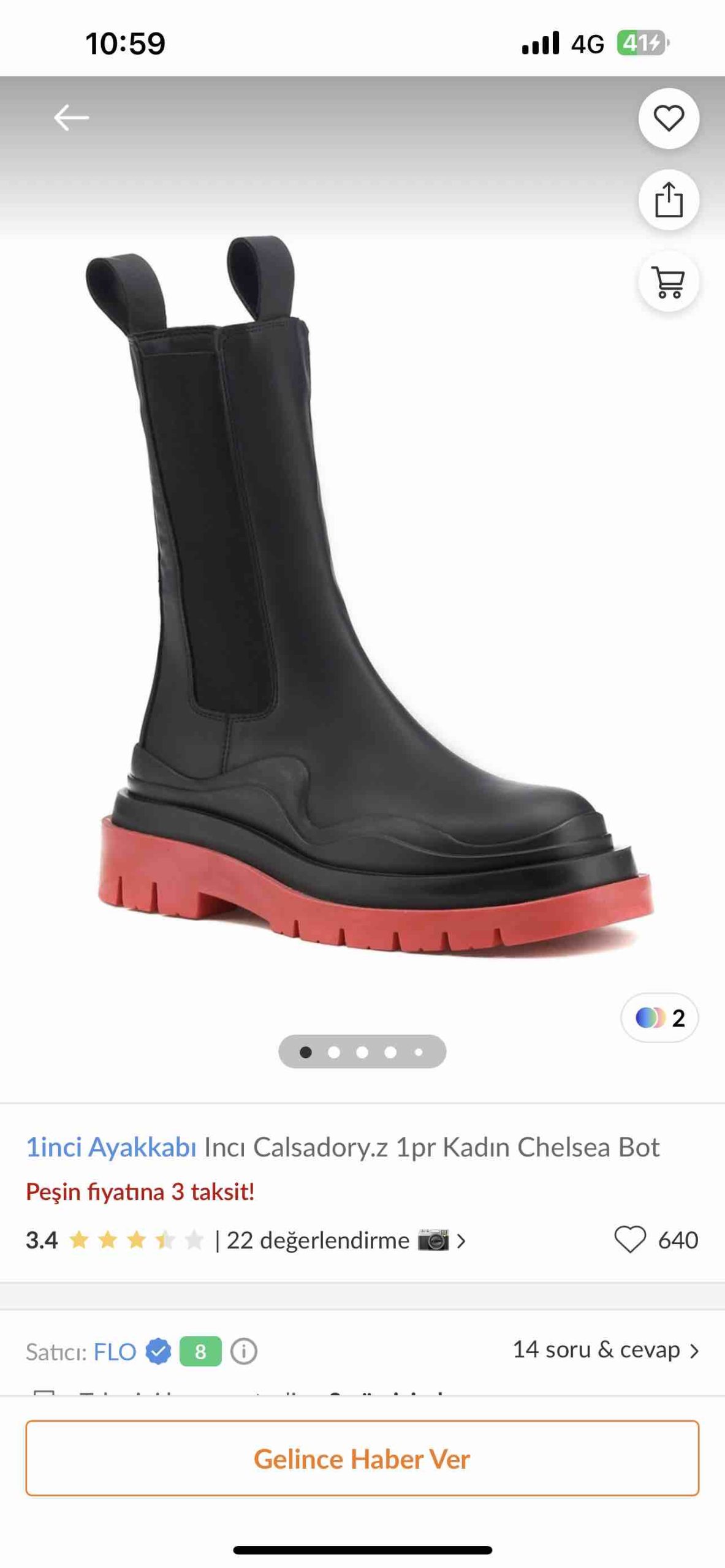Share this product
The height and width of the screenshot is (1568, 725).
point(669,200)
